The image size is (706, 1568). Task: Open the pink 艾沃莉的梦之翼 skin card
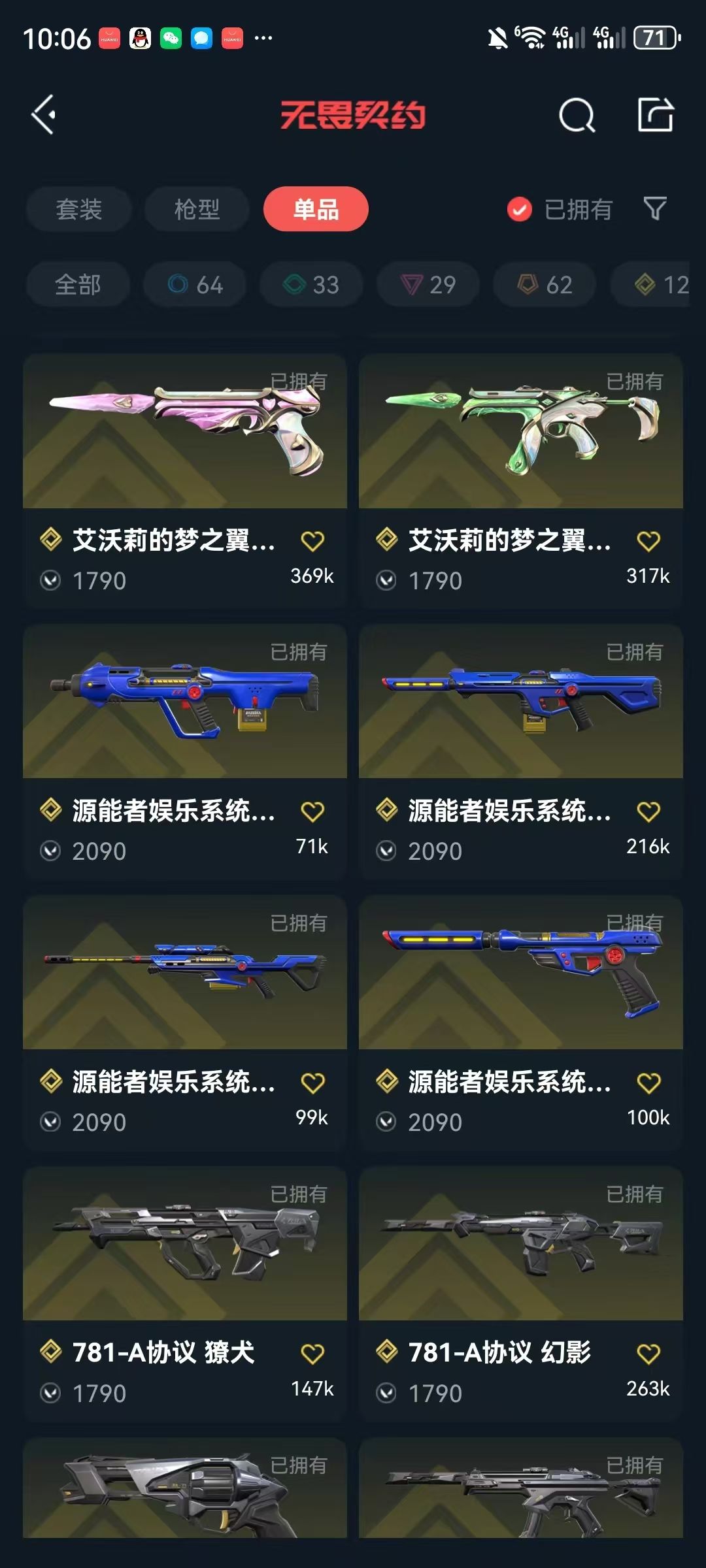tap(185, 431)
